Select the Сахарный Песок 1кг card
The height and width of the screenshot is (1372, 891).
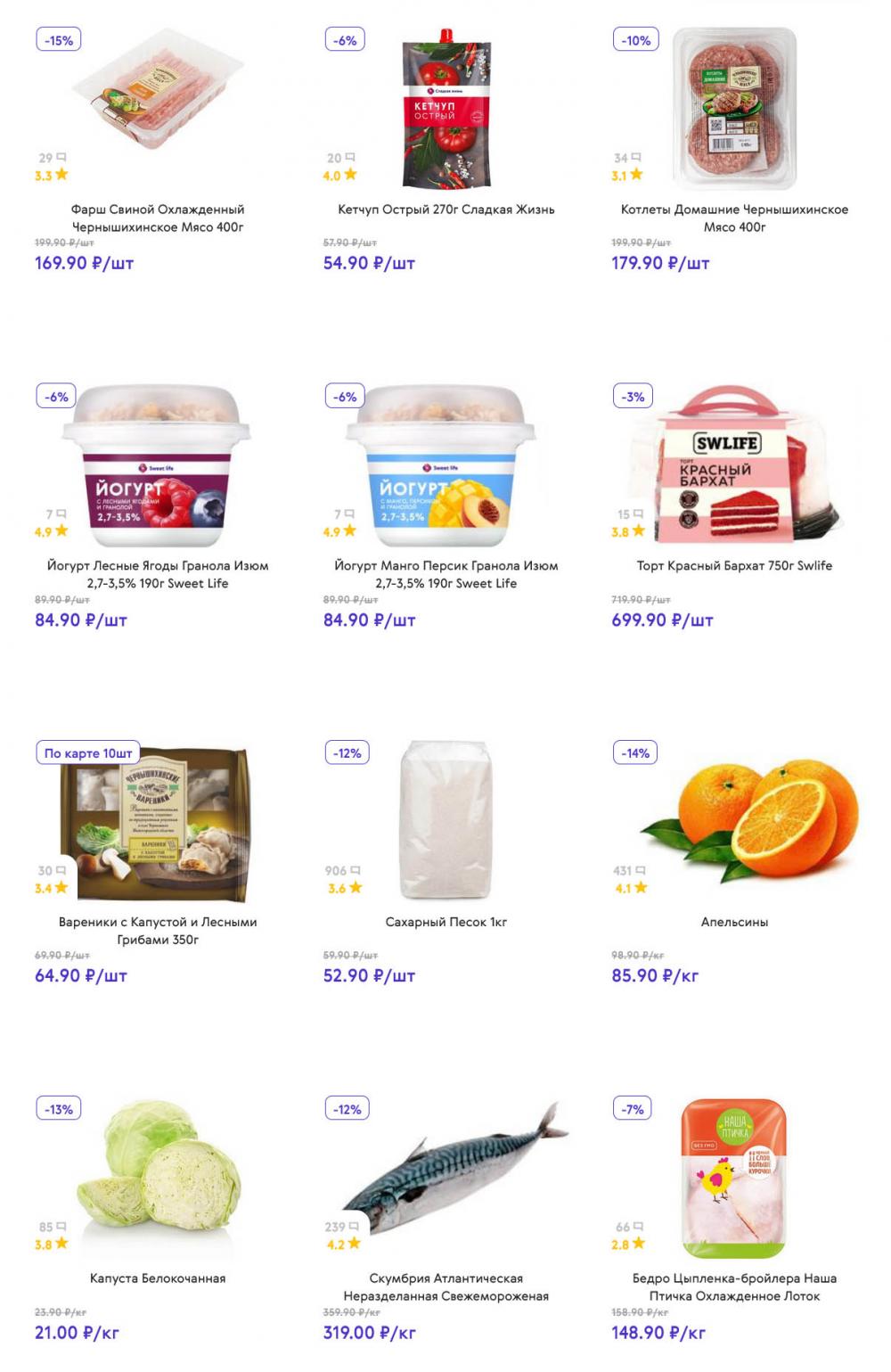tap(445, 922)
